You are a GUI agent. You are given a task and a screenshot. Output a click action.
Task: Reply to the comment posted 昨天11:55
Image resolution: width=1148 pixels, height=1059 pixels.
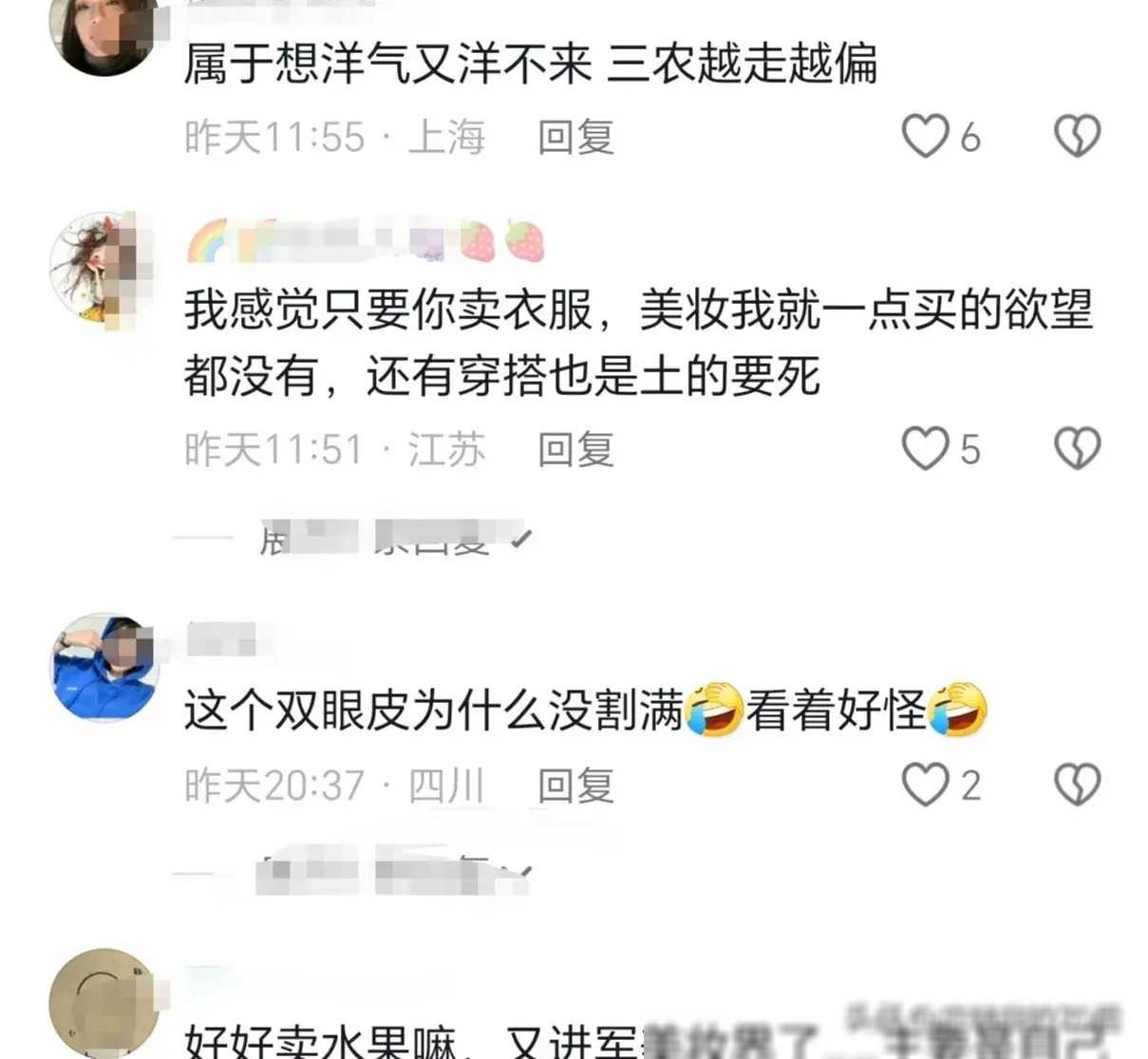click(575, 138)
